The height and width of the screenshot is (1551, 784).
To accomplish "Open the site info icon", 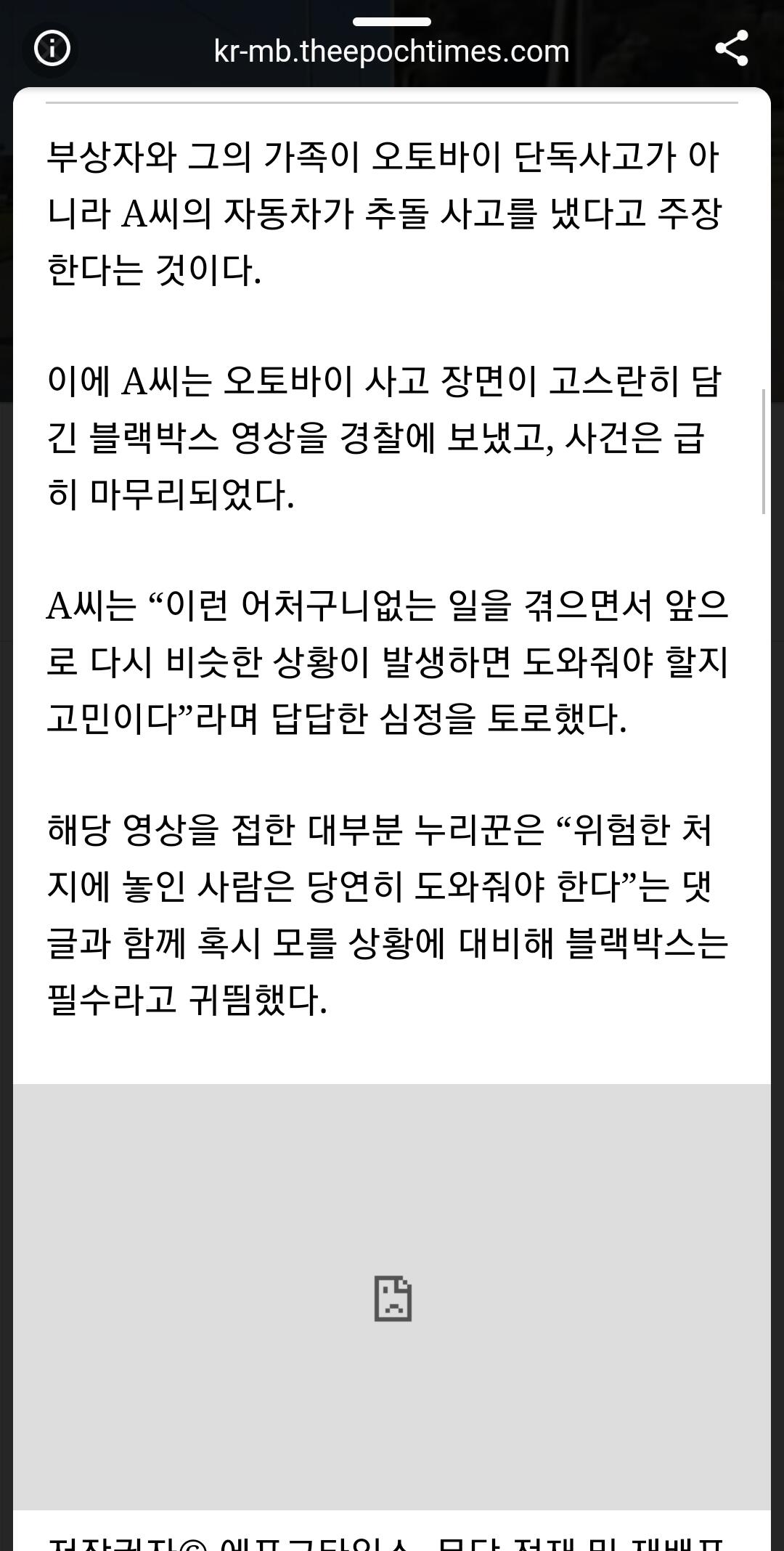I will [52, 49].
